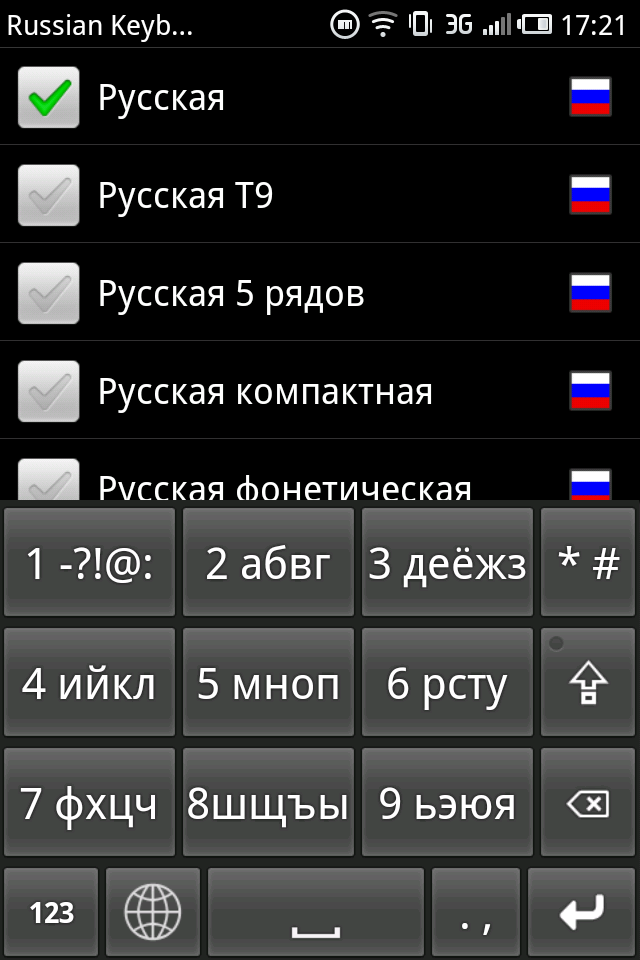Delete a character with backspace key

point(588,803)
